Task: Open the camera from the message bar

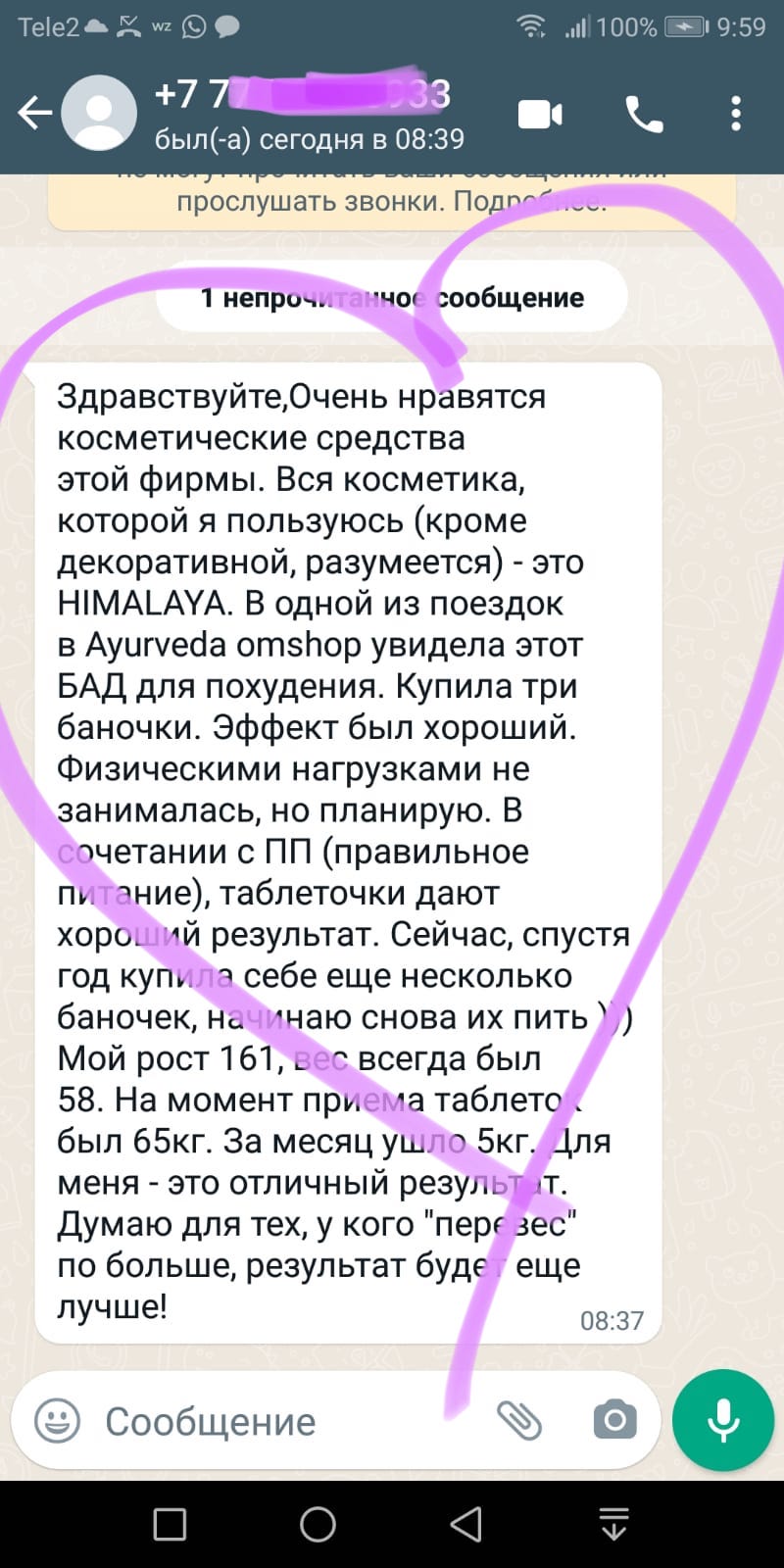Action: [x=614, y=1420]
